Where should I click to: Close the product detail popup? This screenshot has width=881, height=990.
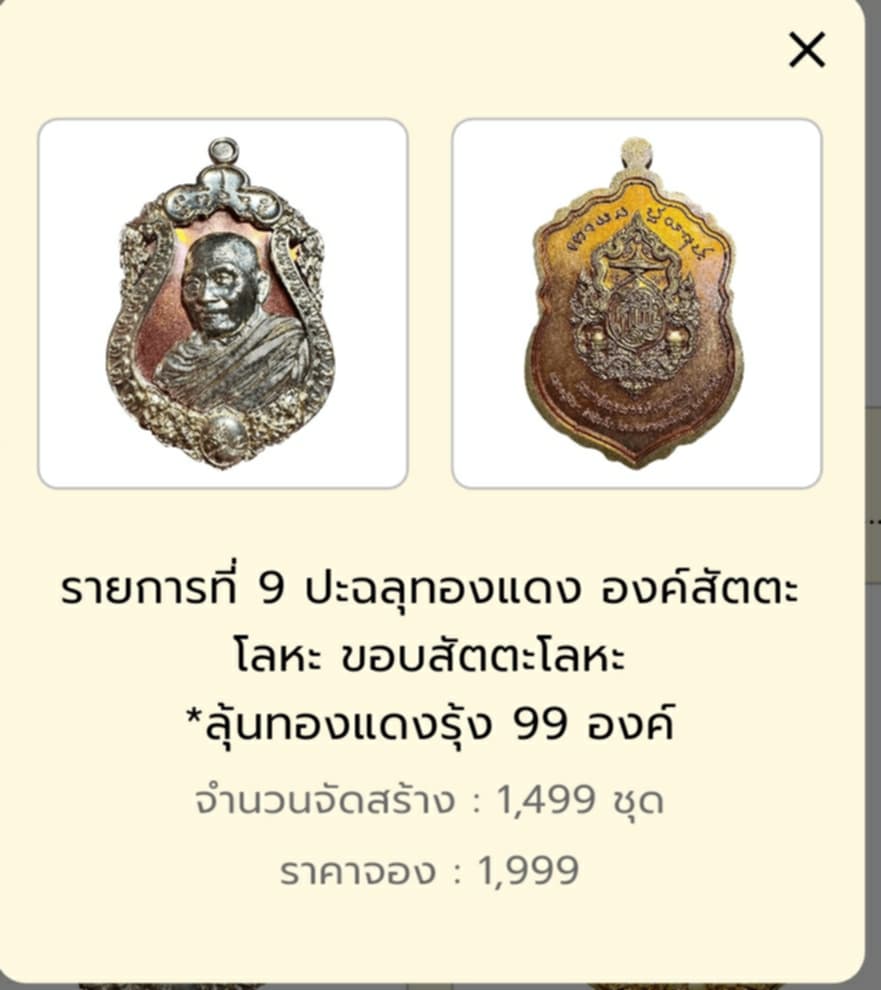806,50
